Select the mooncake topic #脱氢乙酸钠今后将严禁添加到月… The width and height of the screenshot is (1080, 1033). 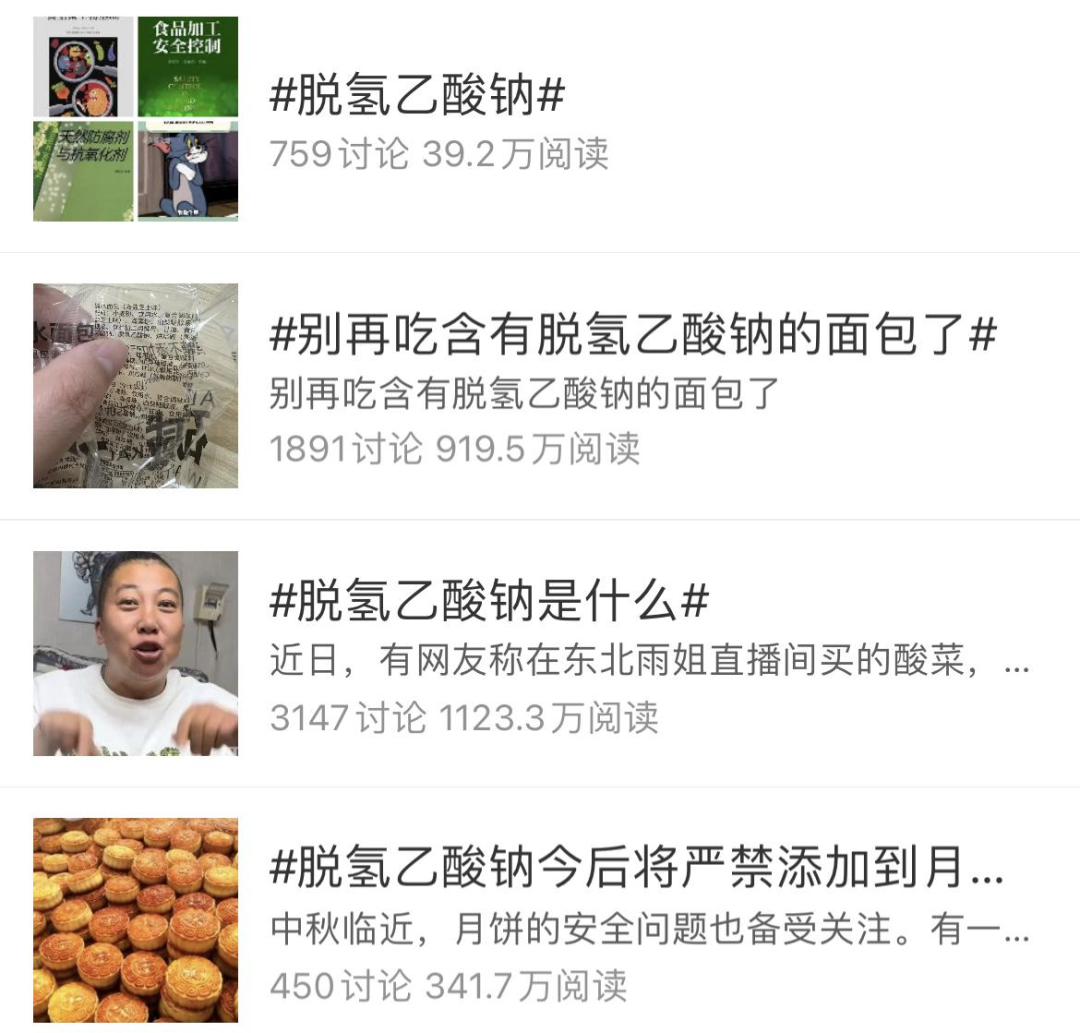pyautogui.click(x=636, y=869)
